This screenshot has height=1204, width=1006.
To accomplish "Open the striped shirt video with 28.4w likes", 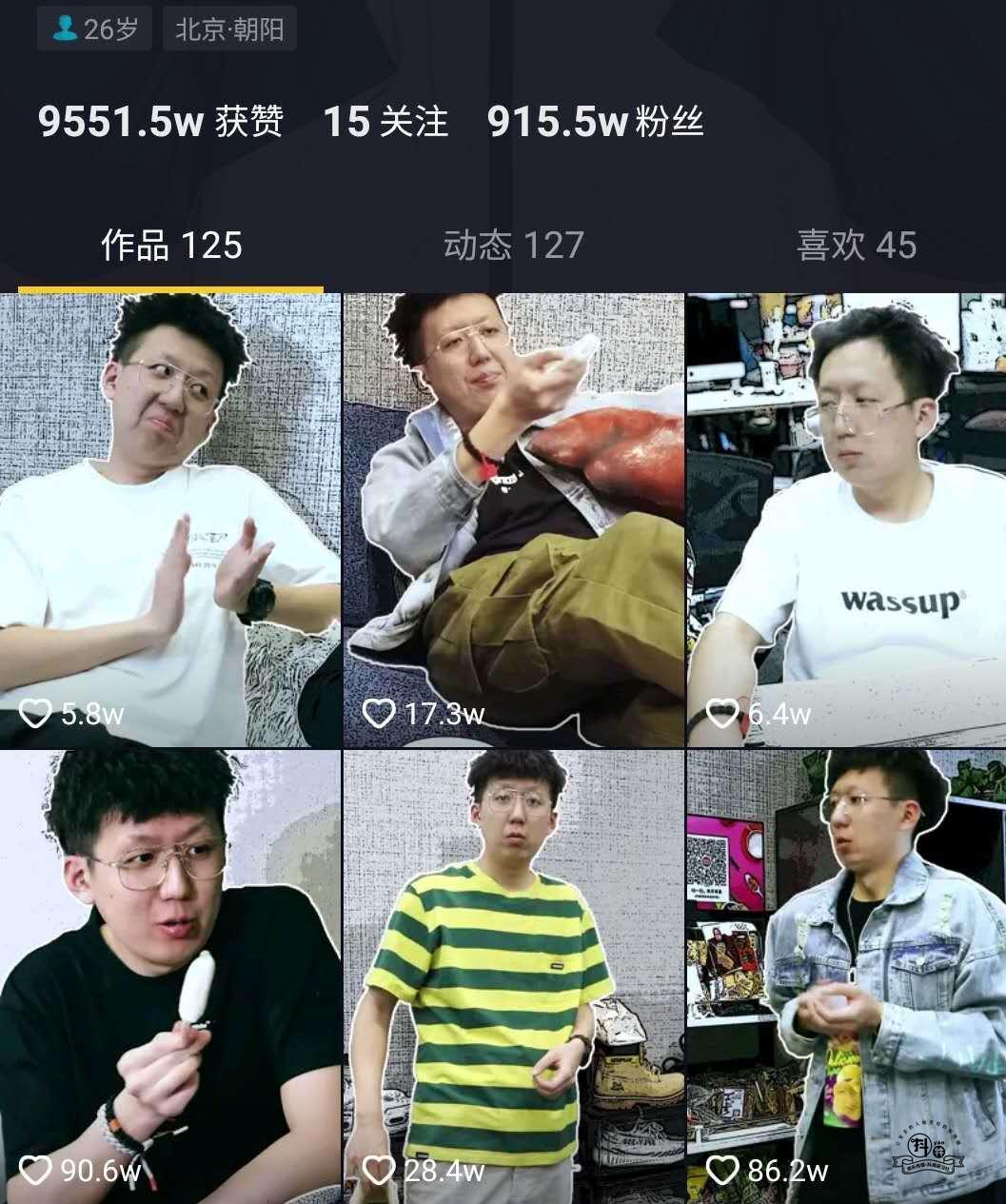I will coord(513,976).
